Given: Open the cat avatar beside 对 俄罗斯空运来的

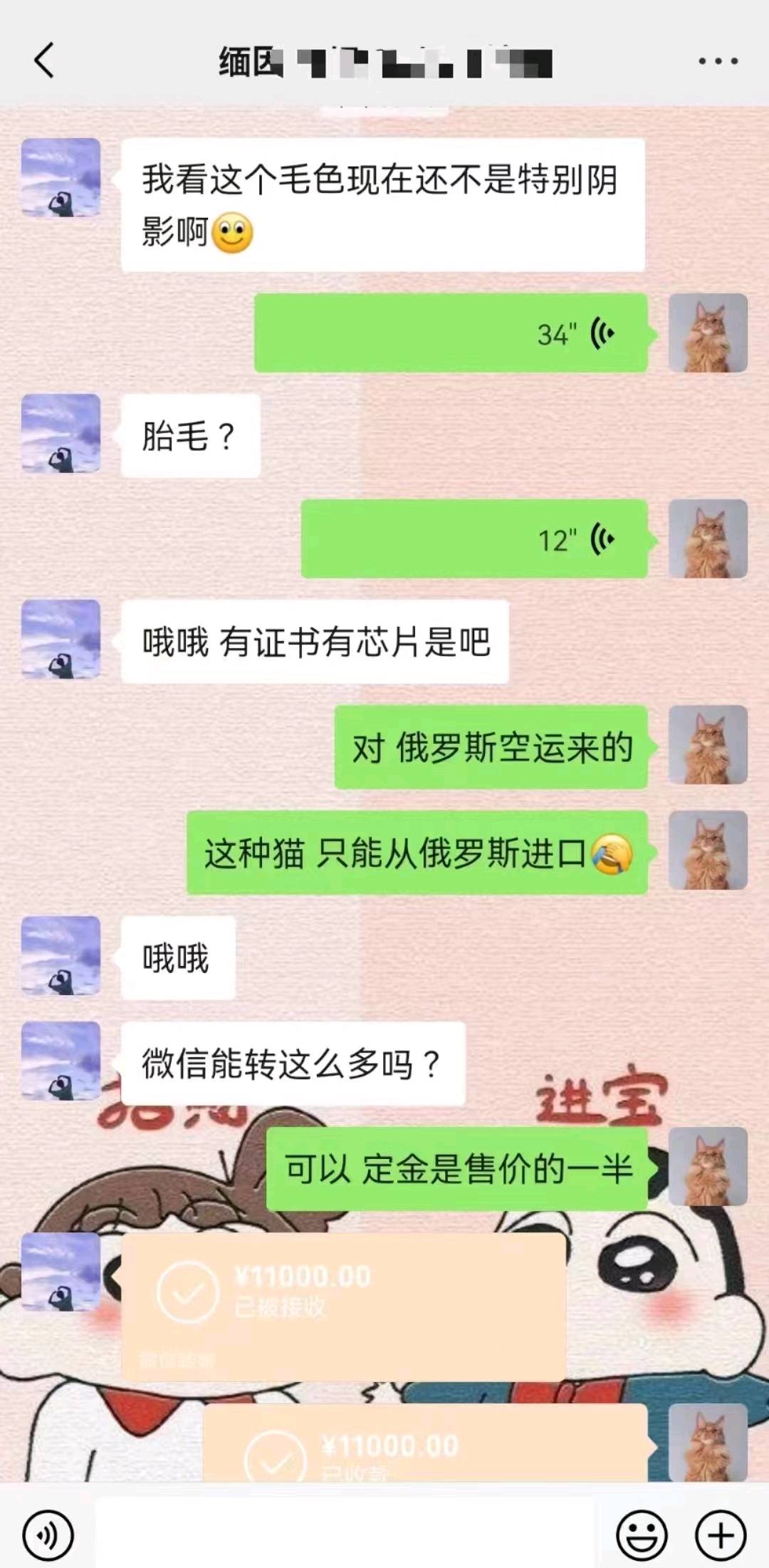Looking at the screenshot, I should pos(708,745).
